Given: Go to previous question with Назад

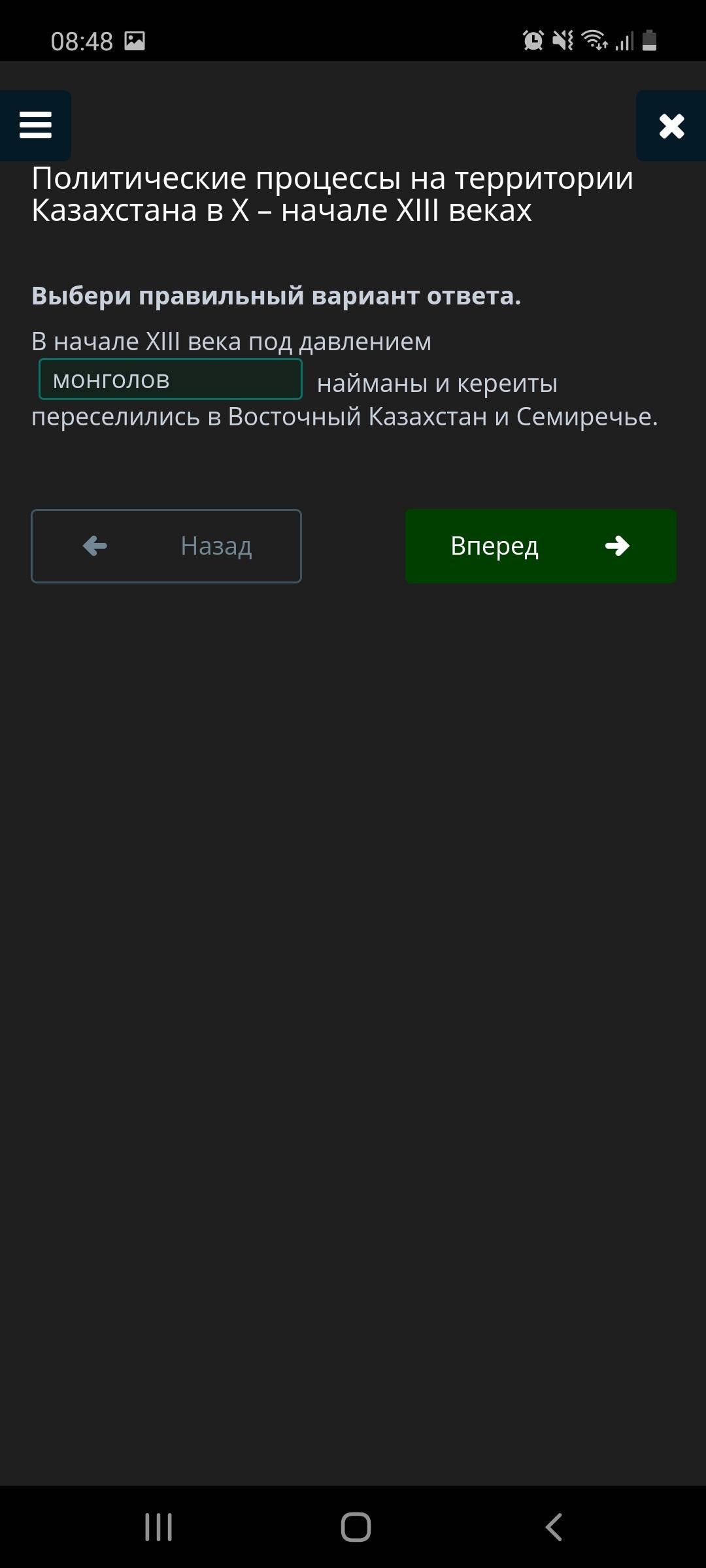Looking at the screenshot, I should pos(166,546).
